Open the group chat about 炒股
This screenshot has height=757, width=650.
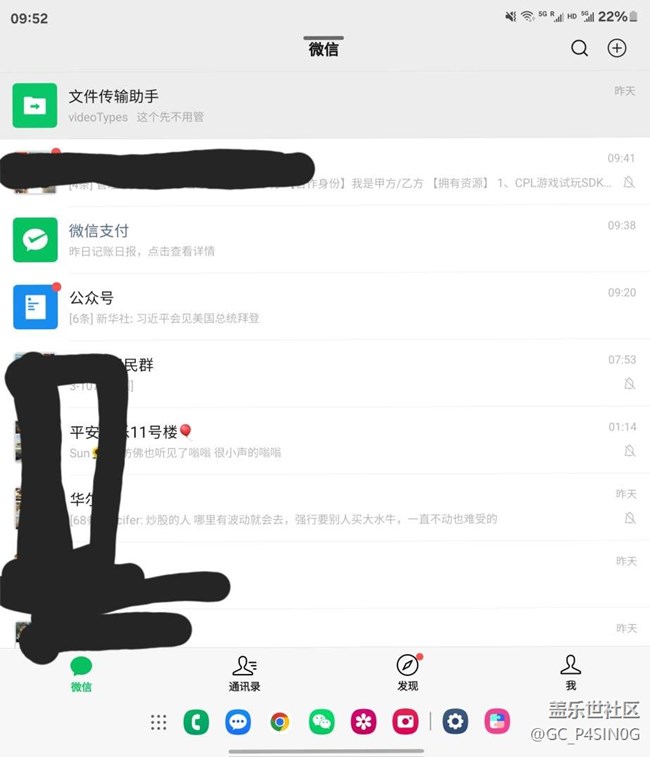point(330,508)
